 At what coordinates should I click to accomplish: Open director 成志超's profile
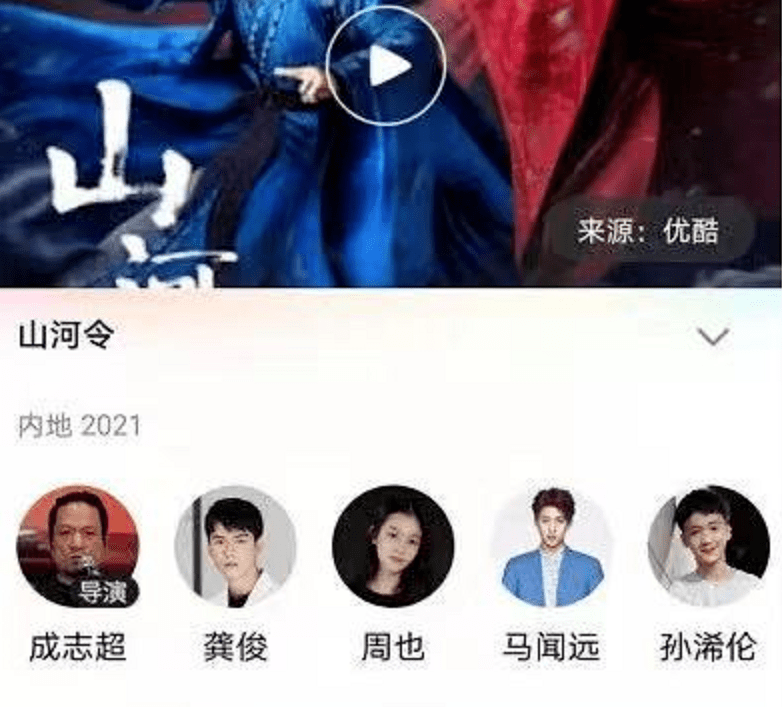[x=78, y=547]
